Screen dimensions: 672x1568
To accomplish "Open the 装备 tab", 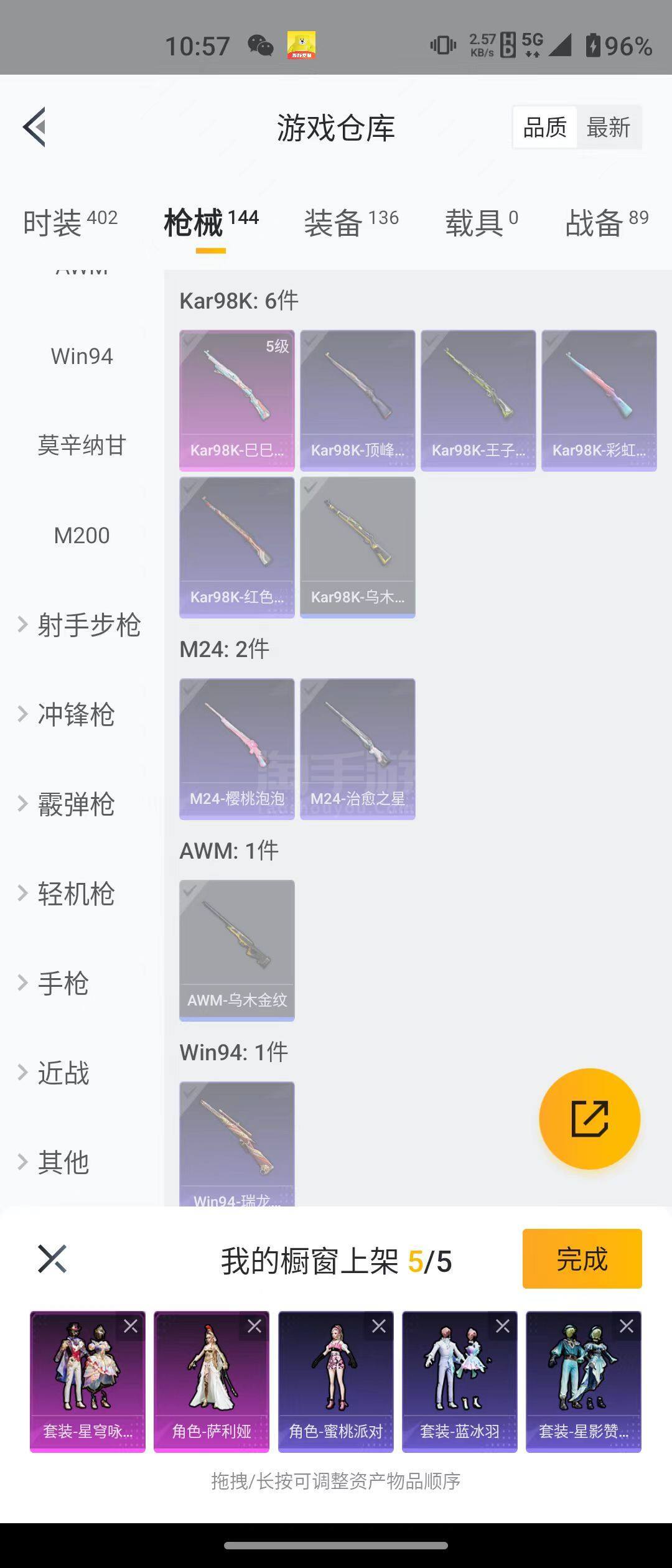I will pos(351,222).
